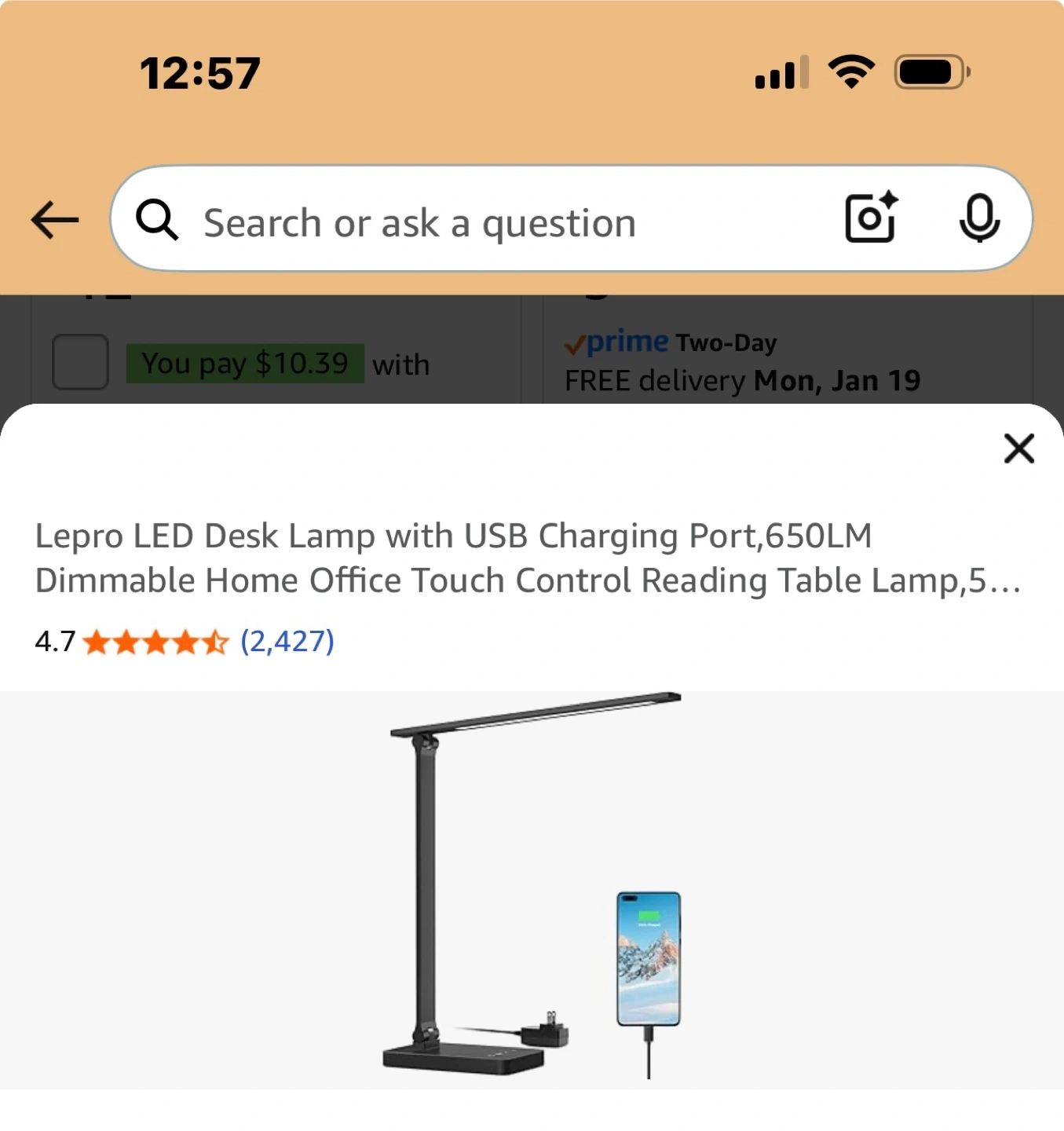
Task: Open camera lens visual search
Action: tap(870, 218)
